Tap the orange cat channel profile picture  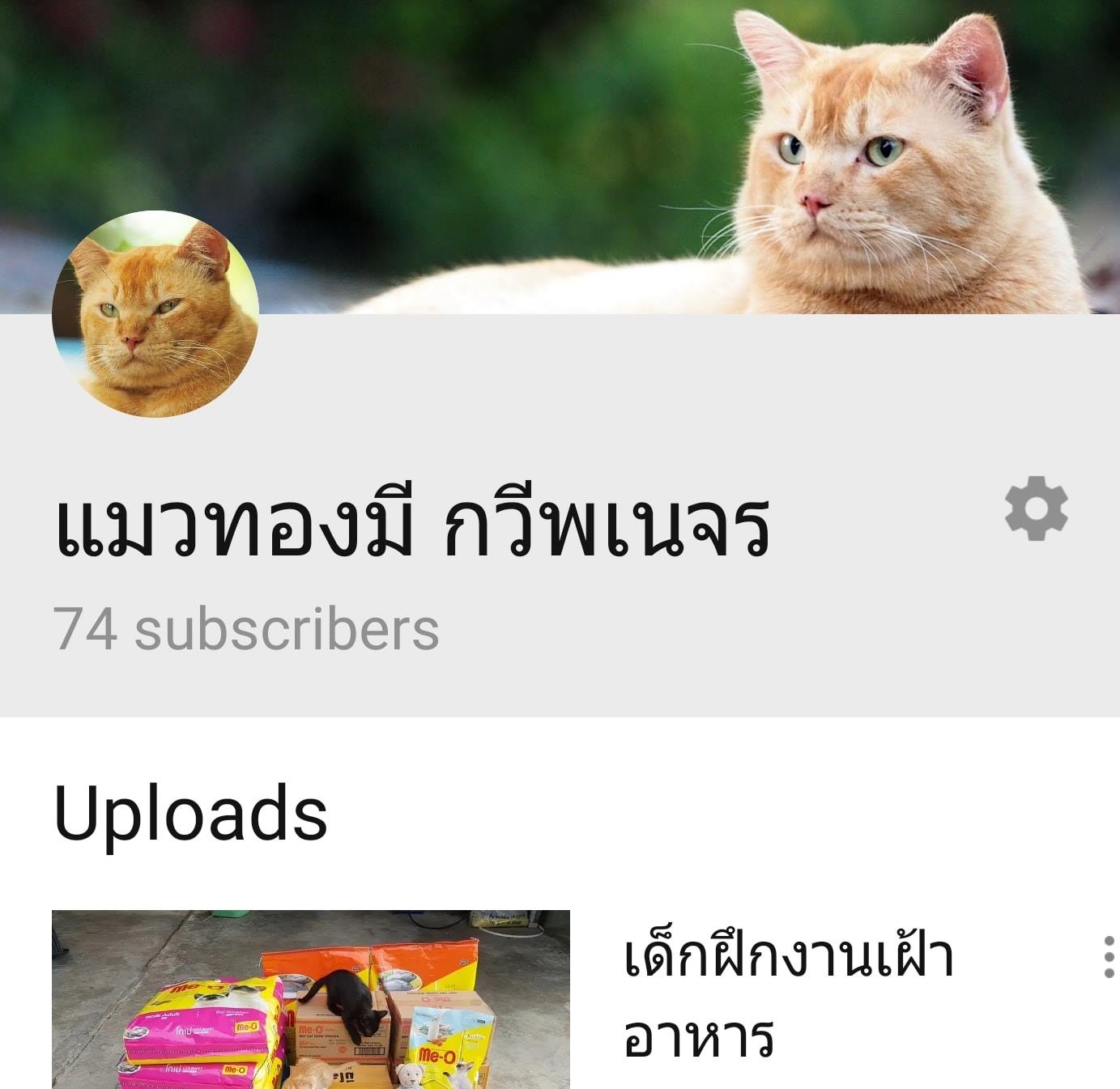tap(155, 314)
